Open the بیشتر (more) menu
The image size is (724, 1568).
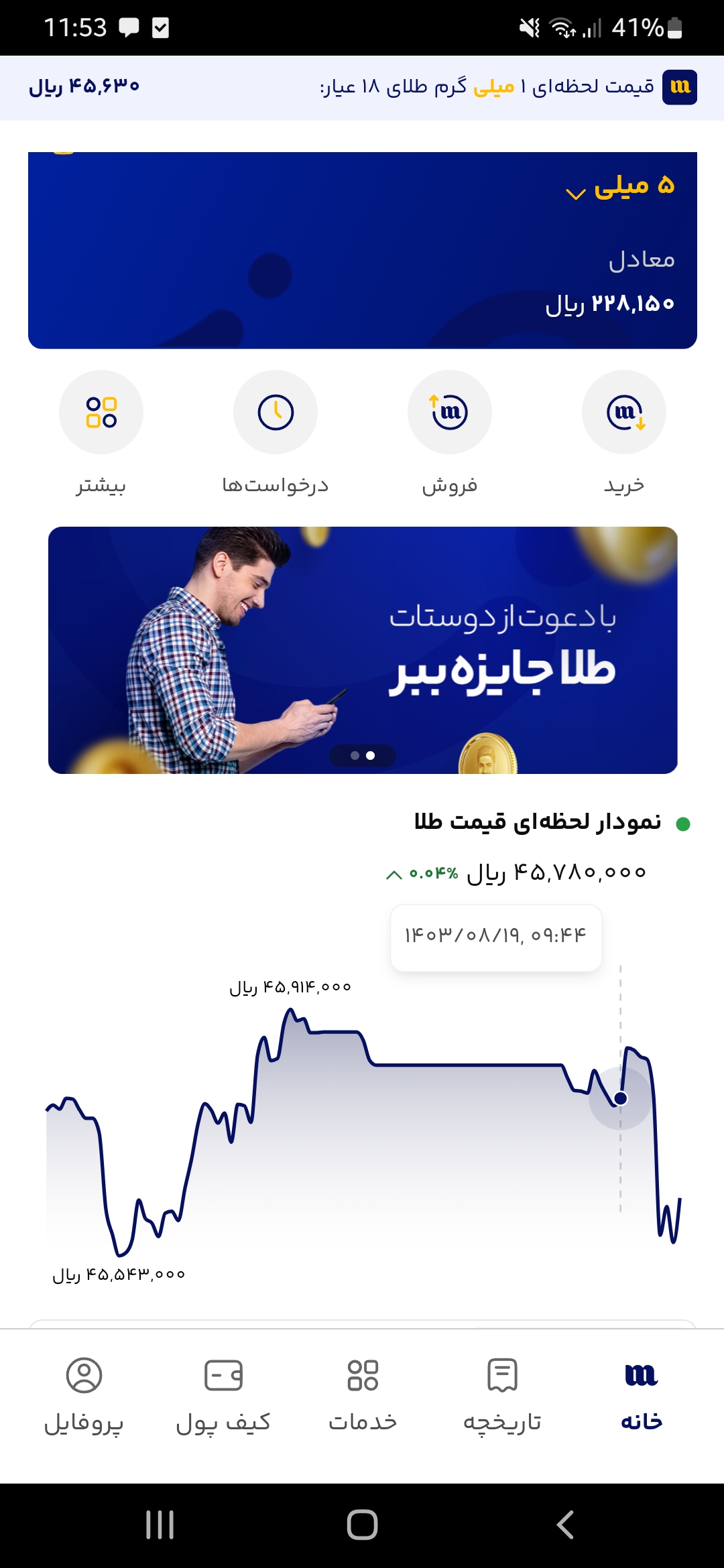point(101,413)
